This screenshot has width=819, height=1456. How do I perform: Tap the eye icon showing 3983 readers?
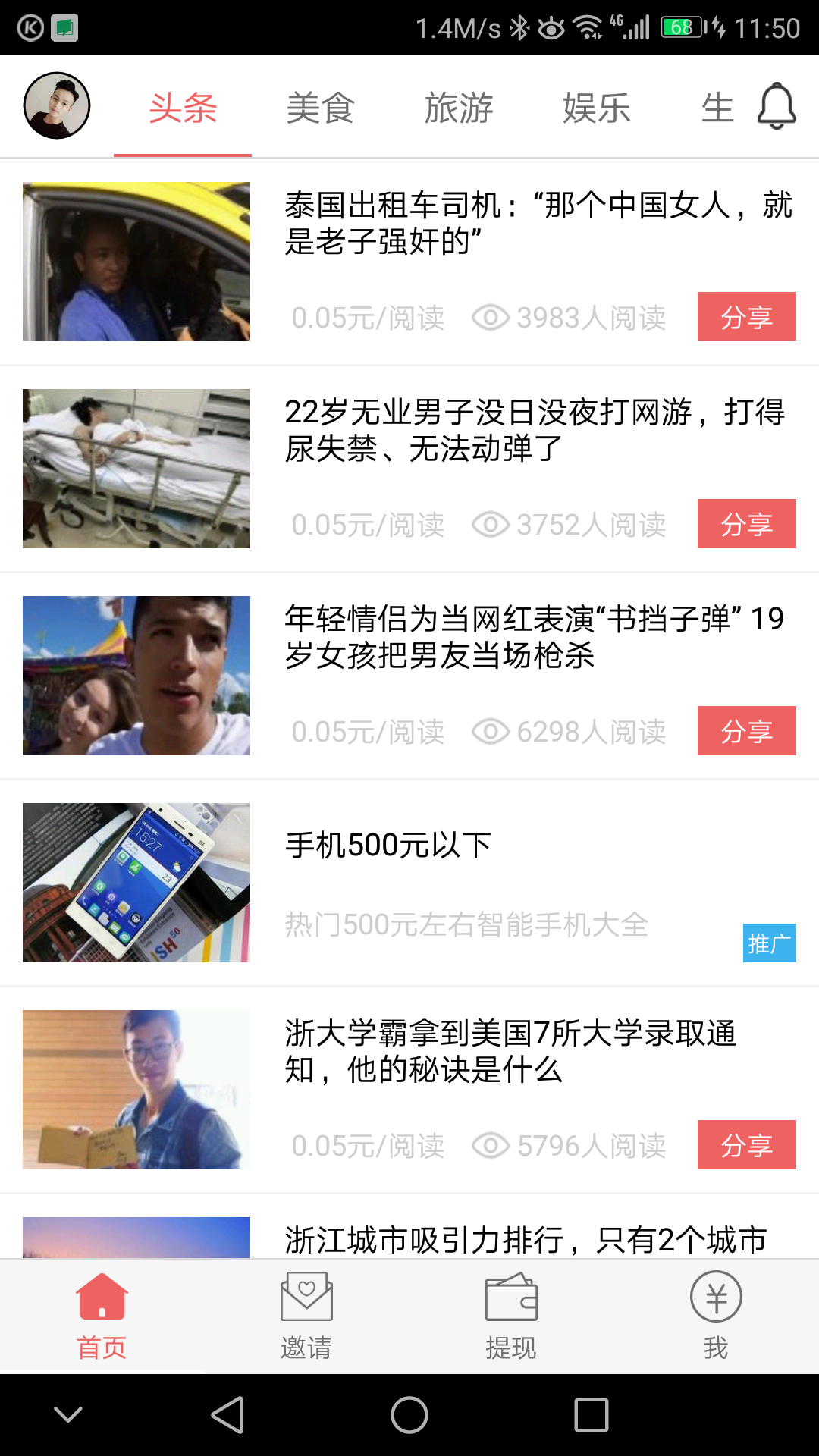(492, 318)
